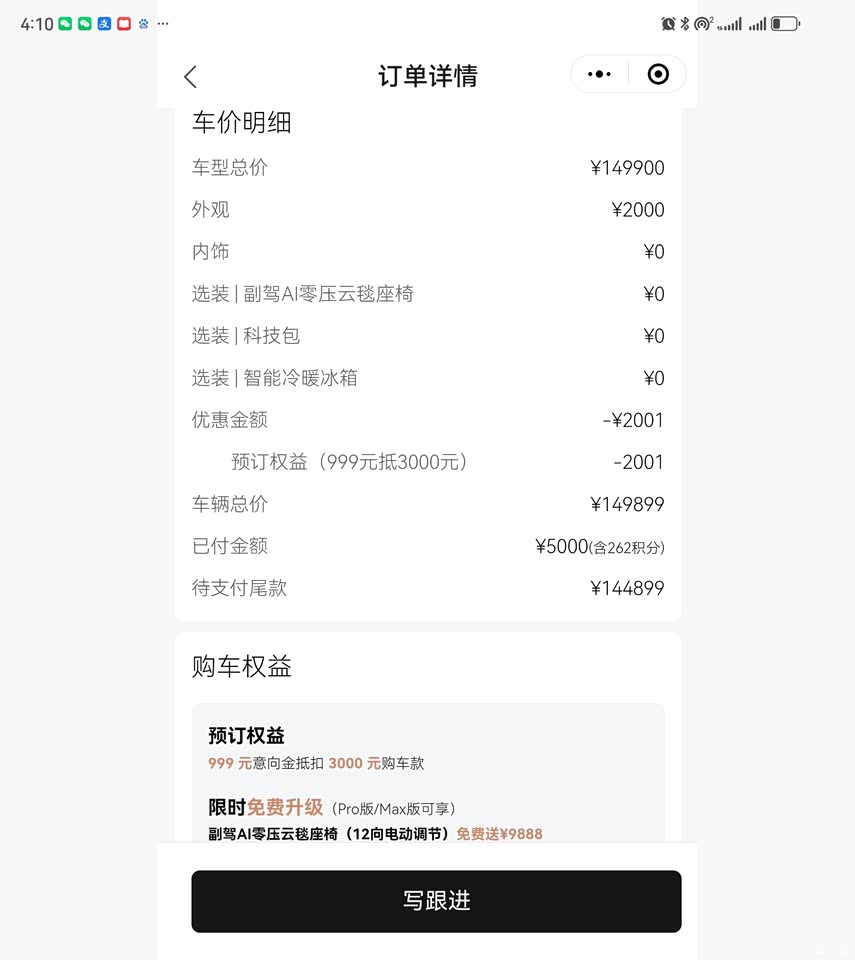The image size is (855, 960).
Task: Tap the 写跟进 button
Action: 436,901
